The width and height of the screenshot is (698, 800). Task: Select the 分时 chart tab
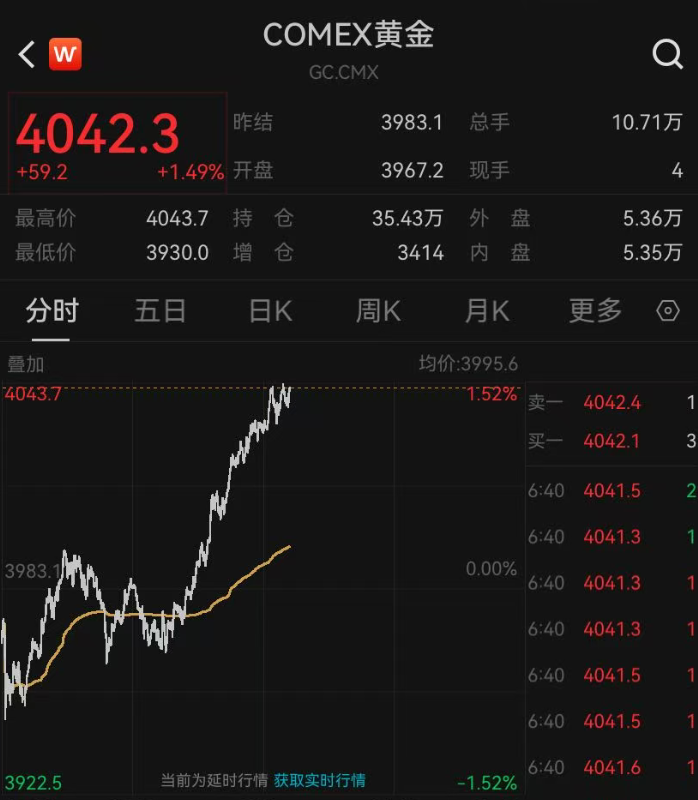pos(52,311)
